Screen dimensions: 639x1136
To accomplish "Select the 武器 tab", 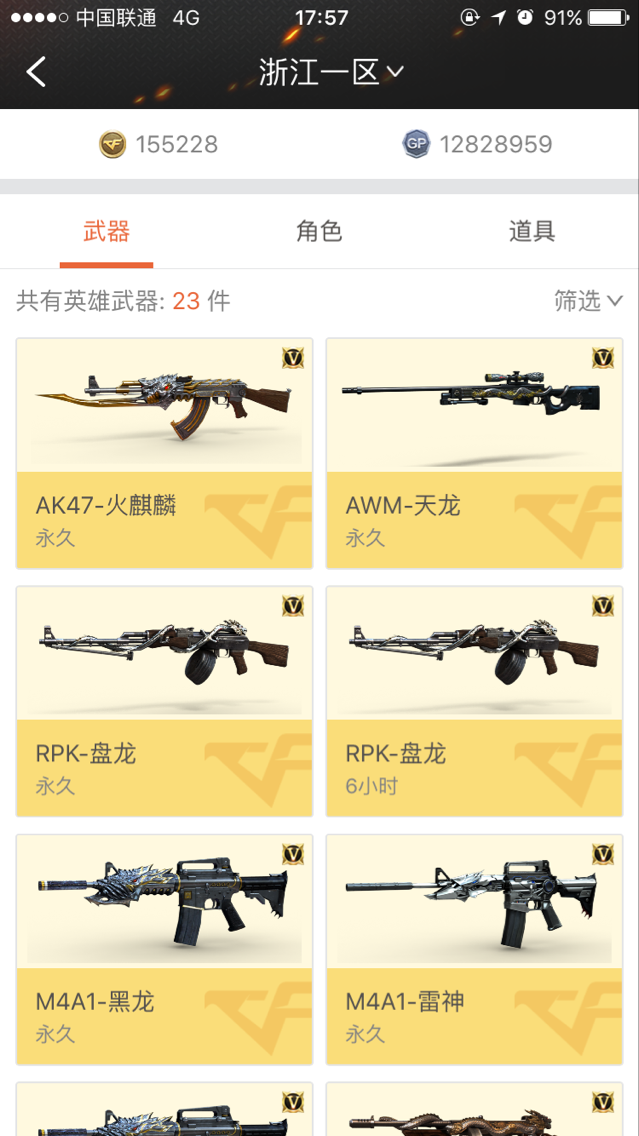I will point(106,232).
